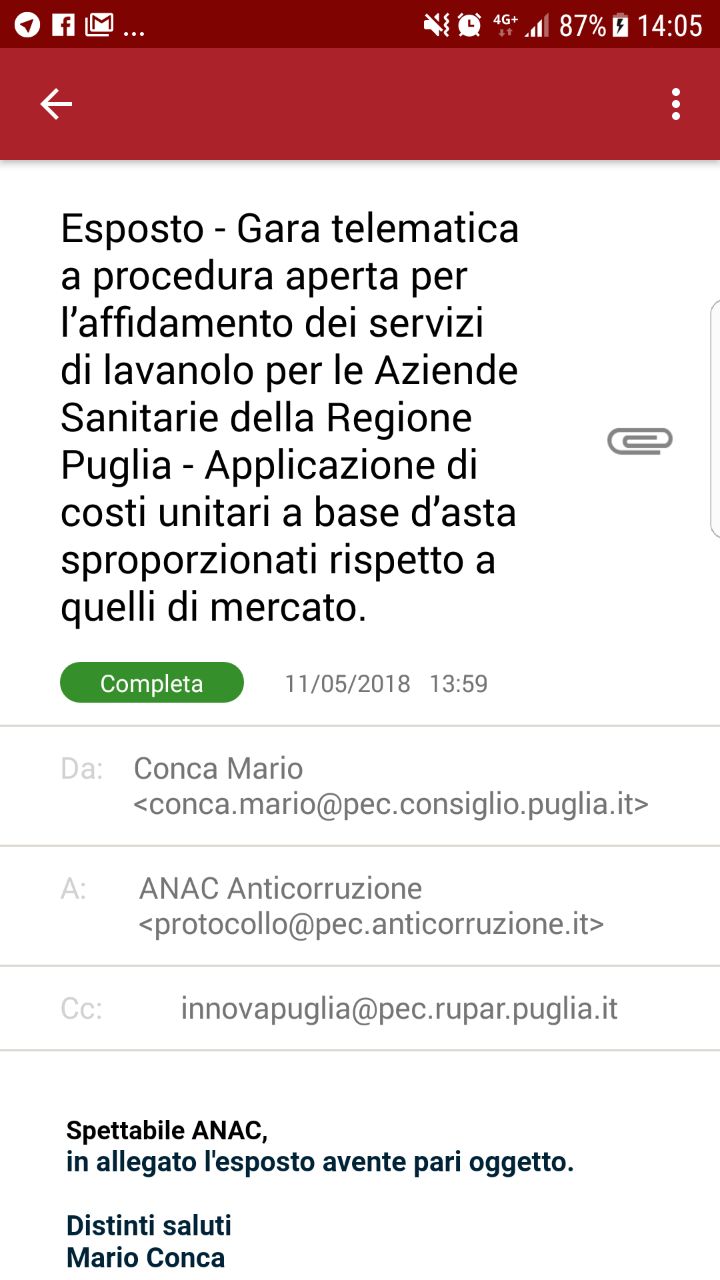The image size is (720, 1280).
Task: Go back using the arrow icon
Action: [56, 104]
